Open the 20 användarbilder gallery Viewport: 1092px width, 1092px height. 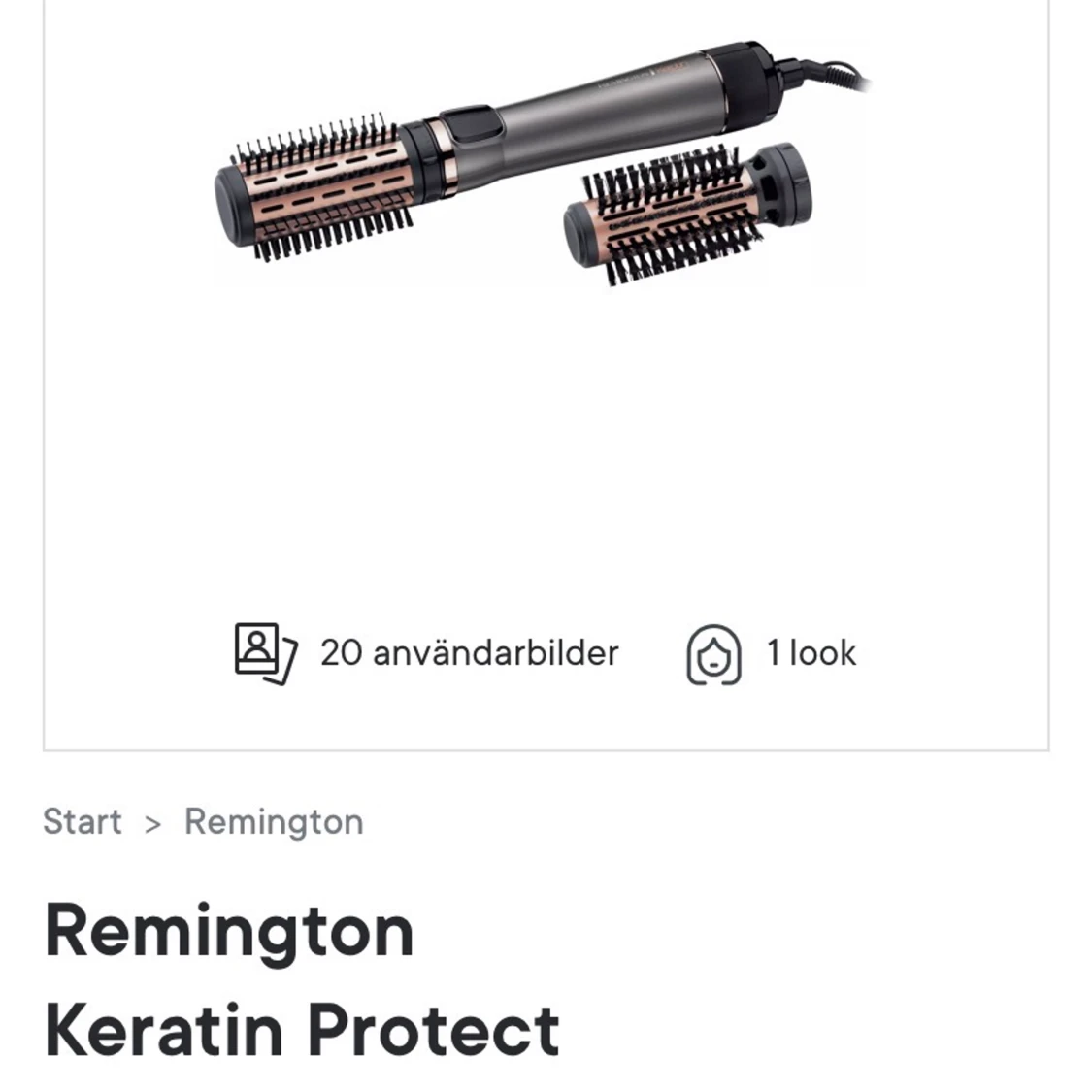[427, 653]
